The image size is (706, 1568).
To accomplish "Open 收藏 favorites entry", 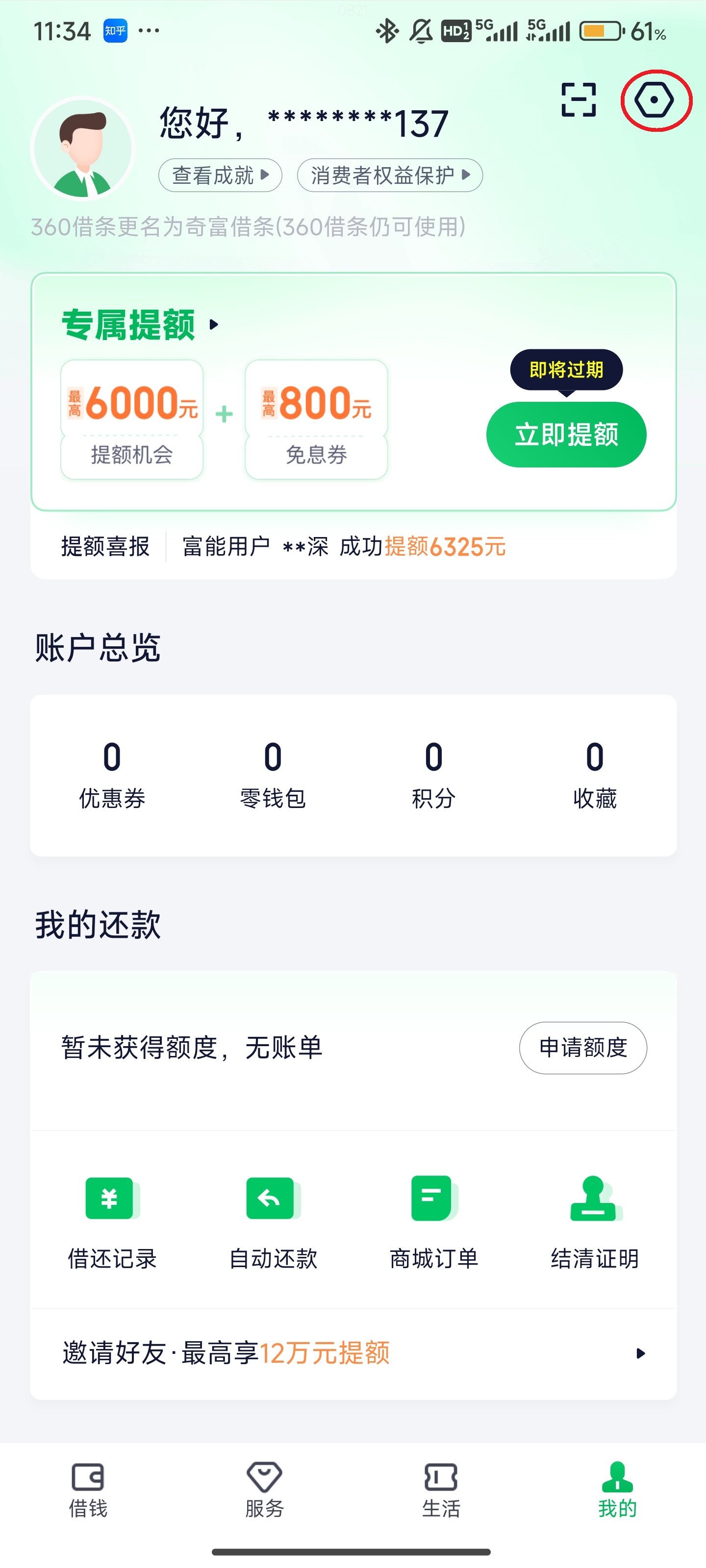I will click(x=595, y=773).
